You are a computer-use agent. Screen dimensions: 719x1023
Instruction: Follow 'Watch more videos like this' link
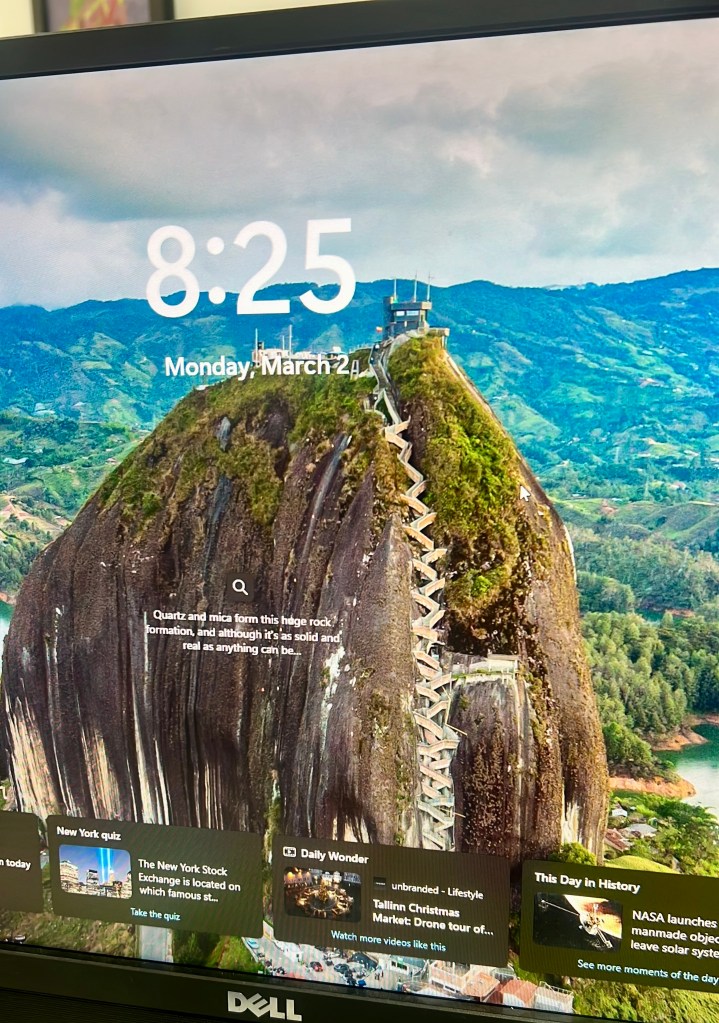tap(388, 945)
